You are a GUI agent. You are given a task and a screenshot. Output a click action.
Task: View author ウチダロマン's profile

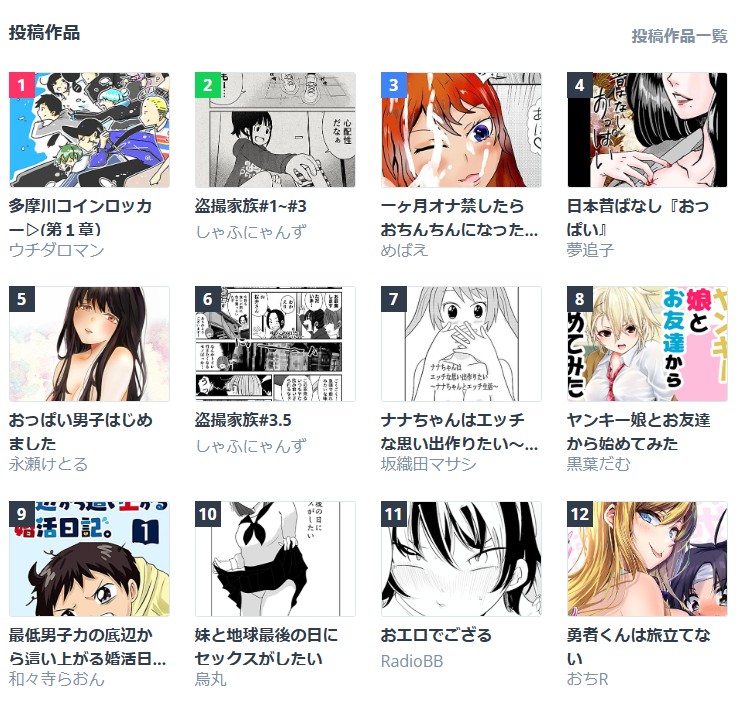(x=56, y=250)
